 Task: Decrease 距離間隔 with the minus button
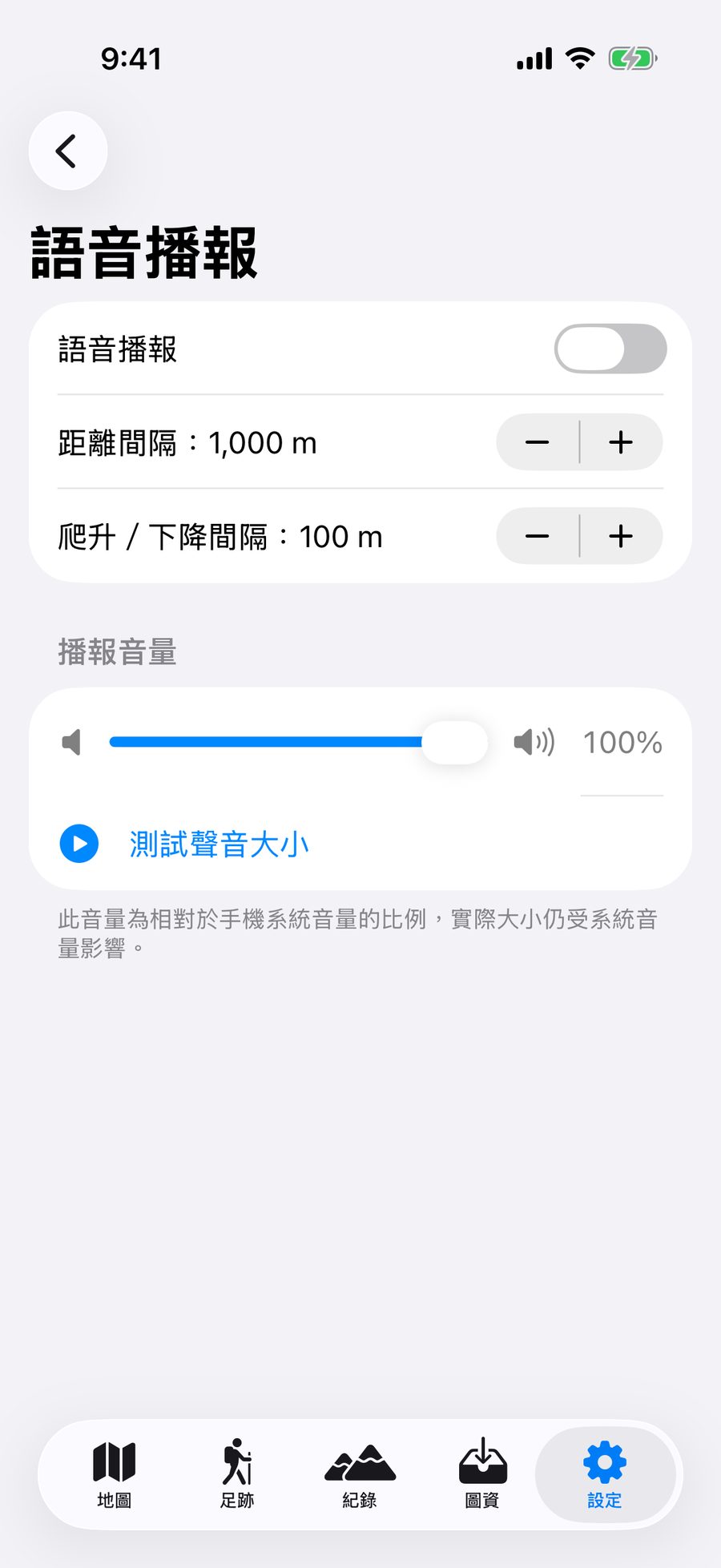coord(538,442)
